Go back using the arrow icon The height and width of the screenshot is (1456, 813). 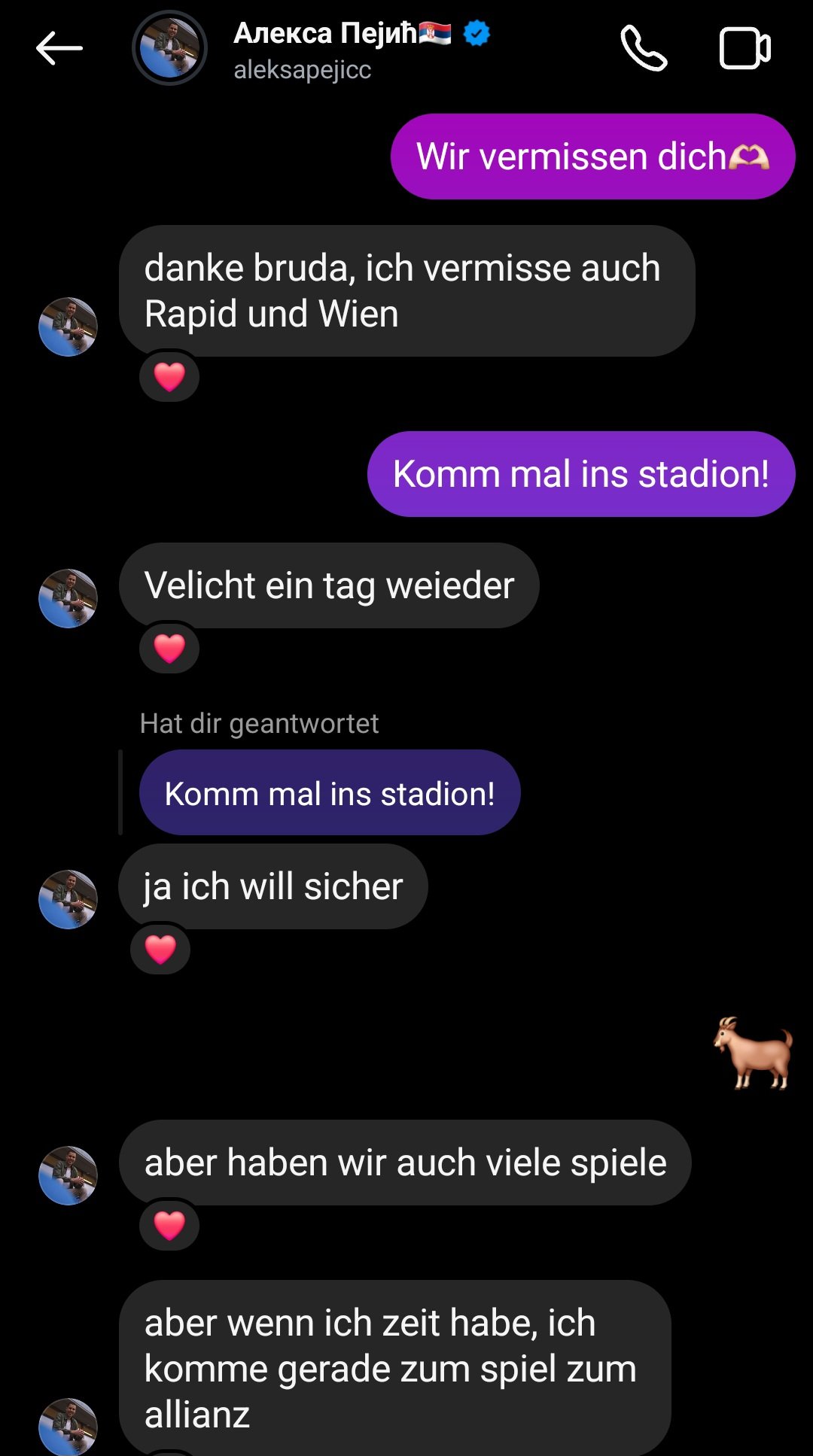point(59,49)
